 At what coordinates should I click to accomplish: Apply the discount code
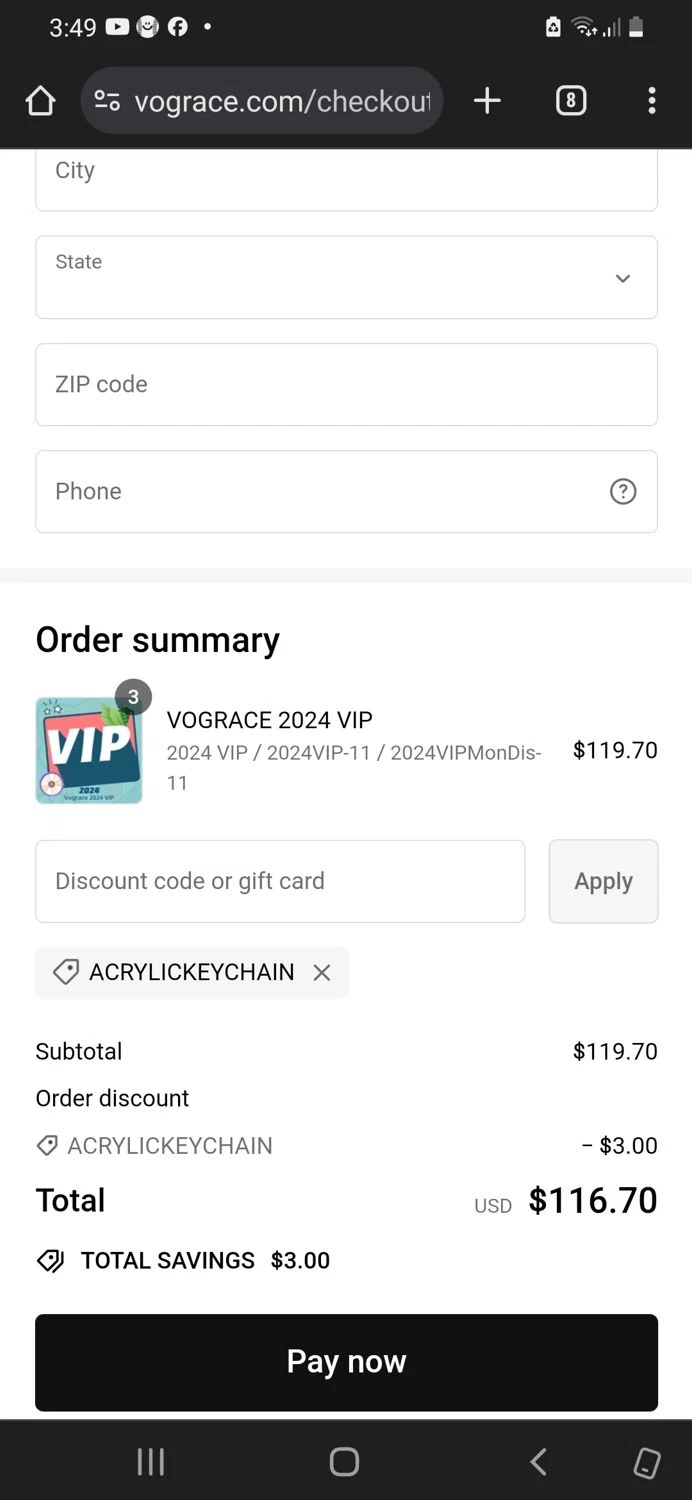click(x=603, y=881)
